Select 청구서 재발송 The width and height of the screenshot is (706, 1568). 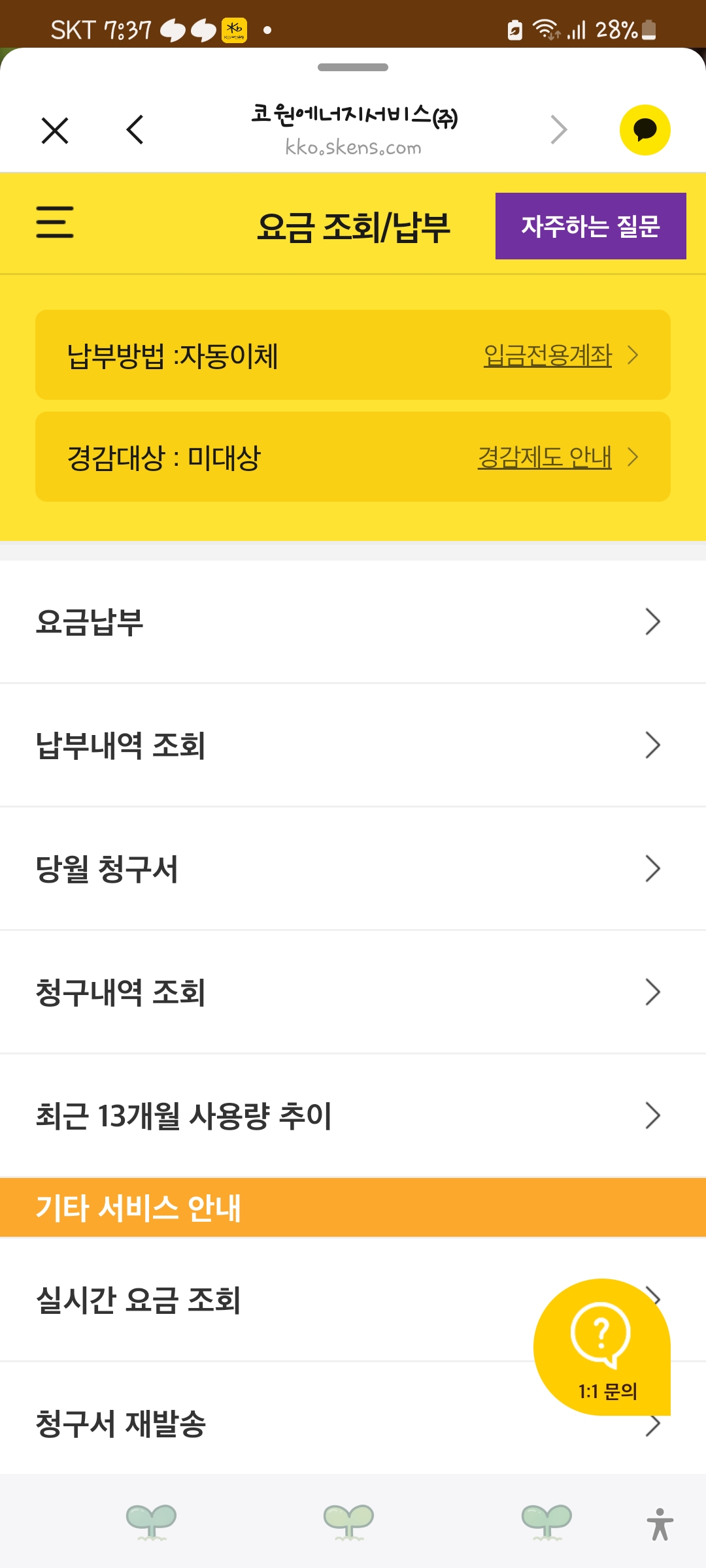pos(268,1423)
